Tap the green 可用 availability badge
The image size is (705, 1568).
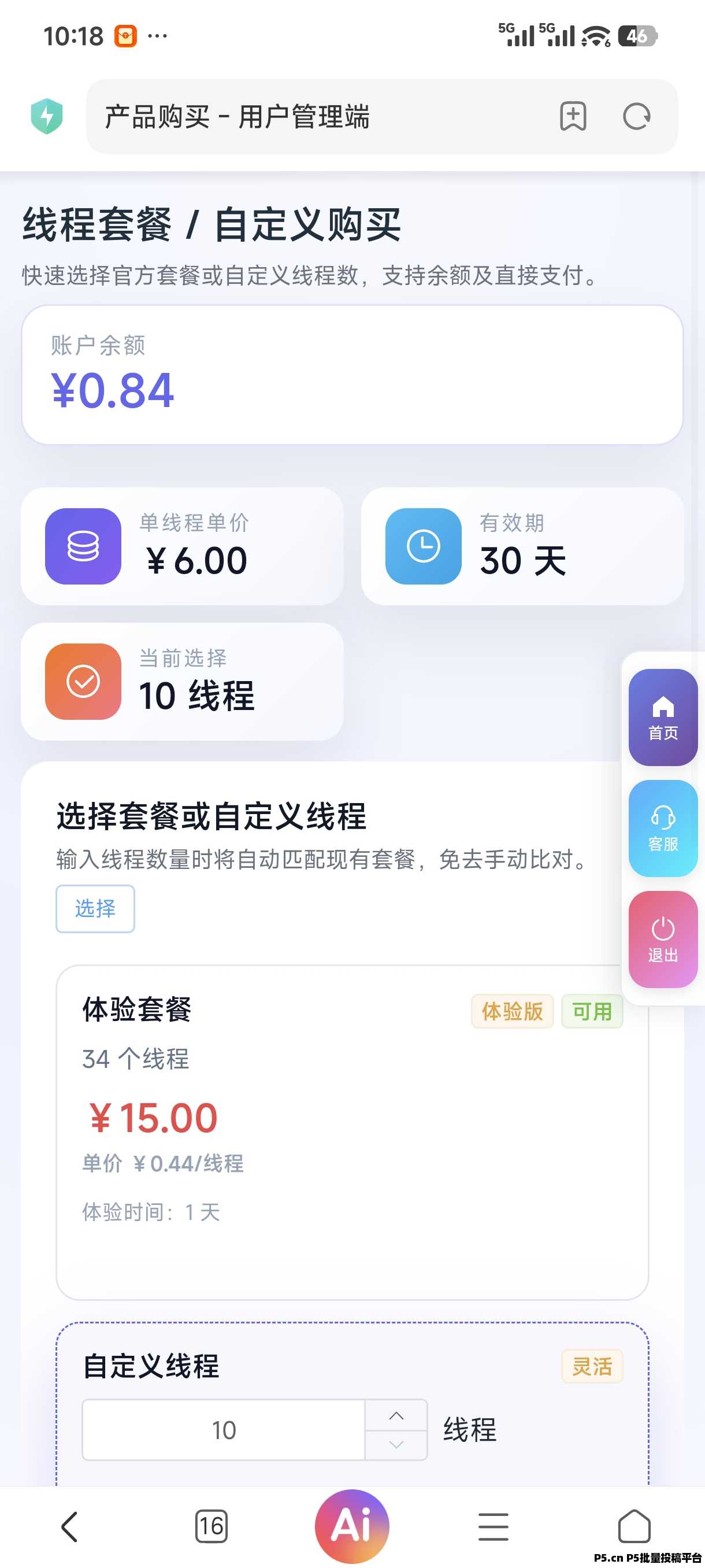(x=591, y=1011)
